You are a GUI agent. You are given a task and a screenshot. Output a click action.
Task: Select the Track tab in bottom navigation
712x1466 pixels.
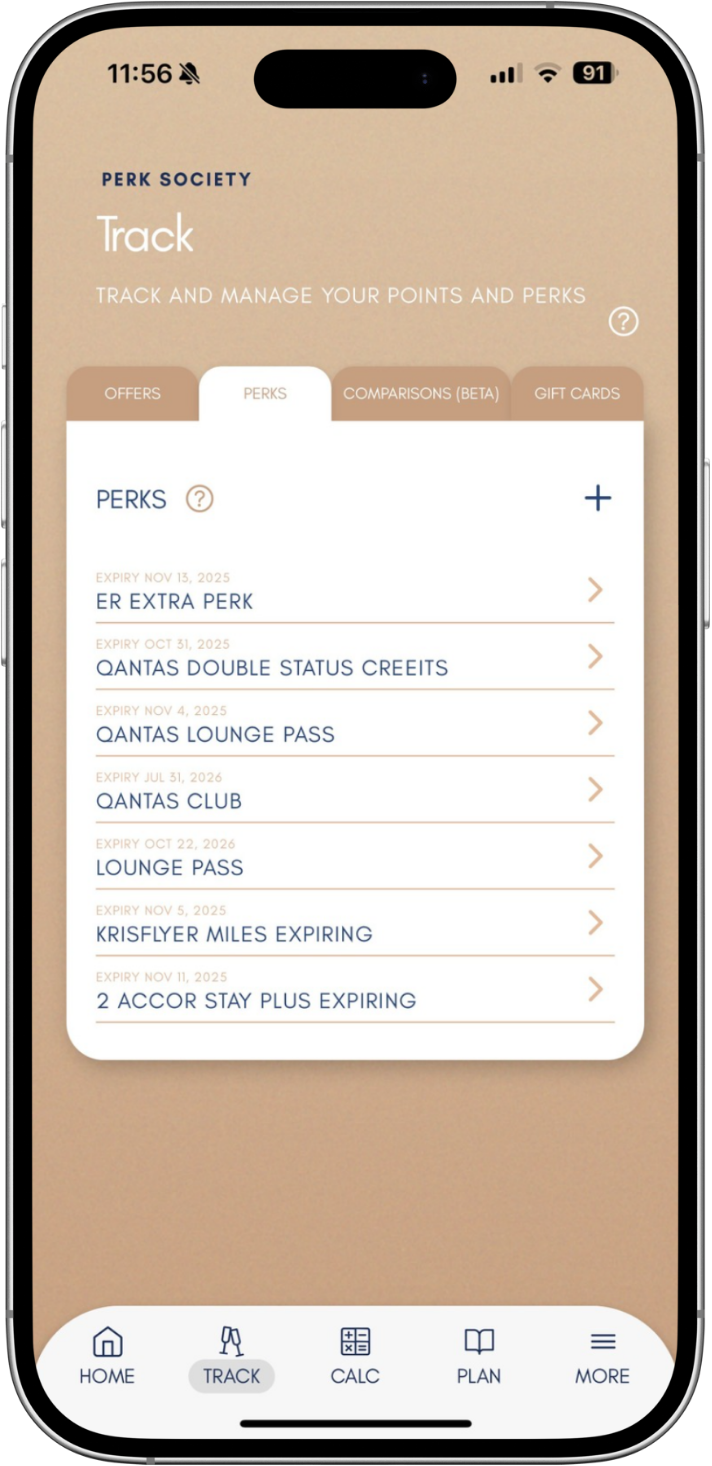[231, 1356]
